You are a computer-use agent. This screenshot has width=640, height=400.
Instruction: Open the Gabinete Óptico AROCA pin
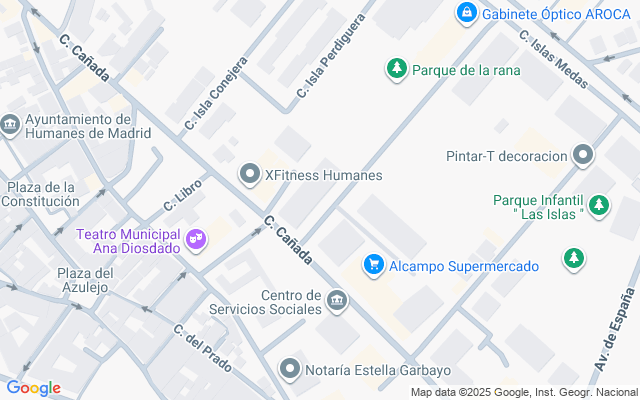click(466, 13)
